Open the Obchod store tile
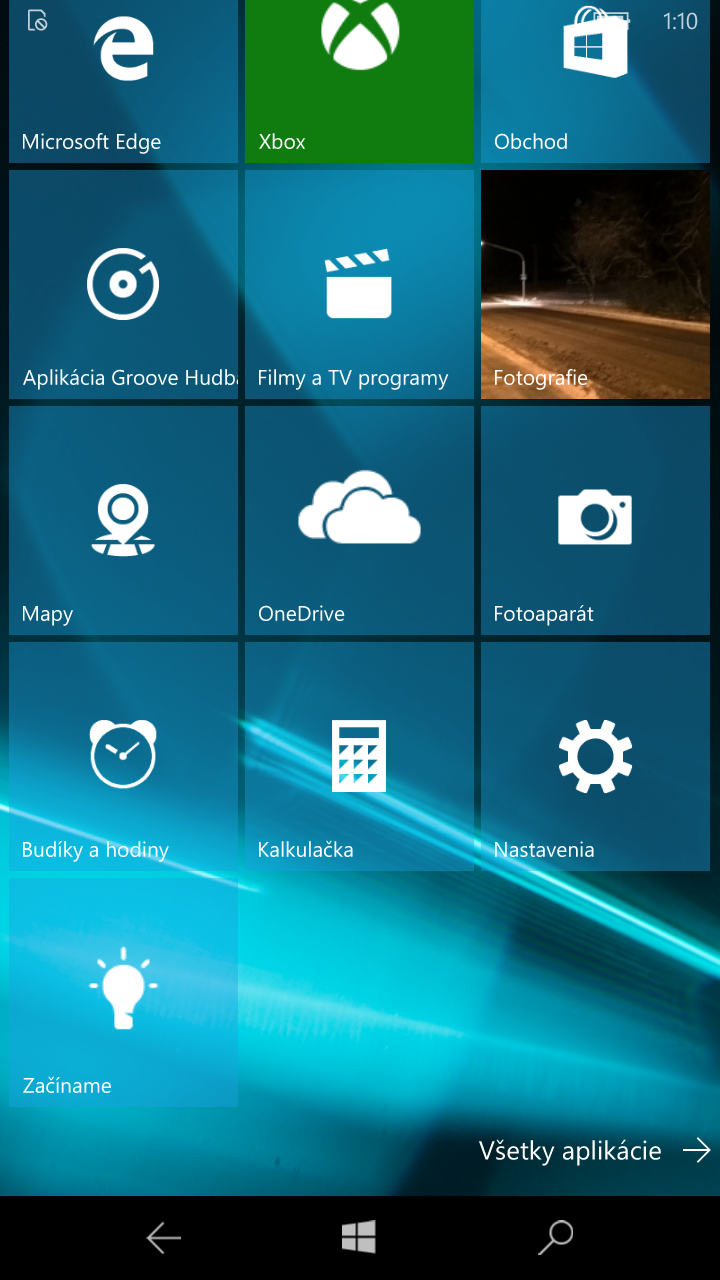 click(x=595, y=81)
